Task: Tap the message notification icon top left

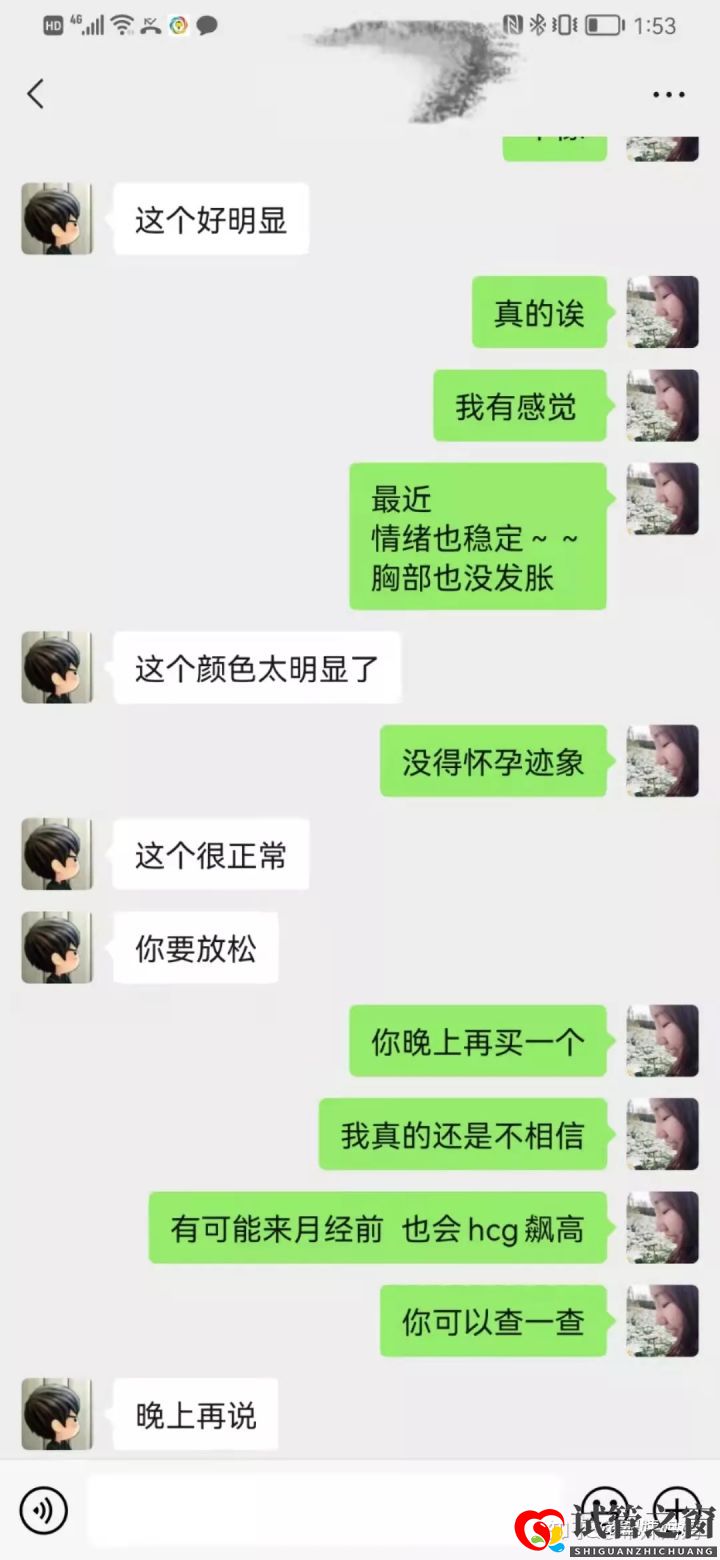Action: click(x=205, y=25)
